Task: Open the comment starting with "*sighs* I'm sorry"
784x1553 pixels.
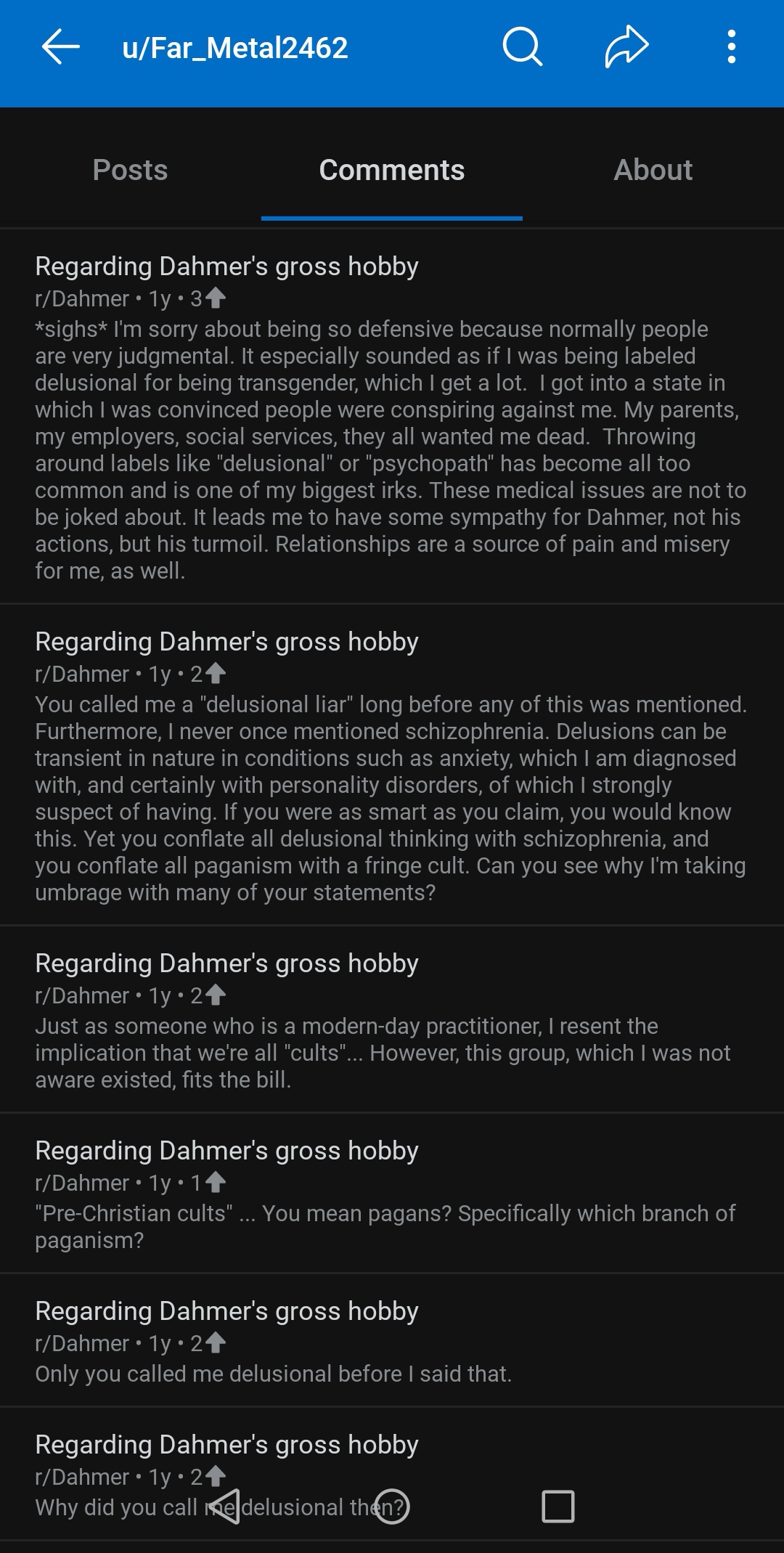Action: coord(392,417)
